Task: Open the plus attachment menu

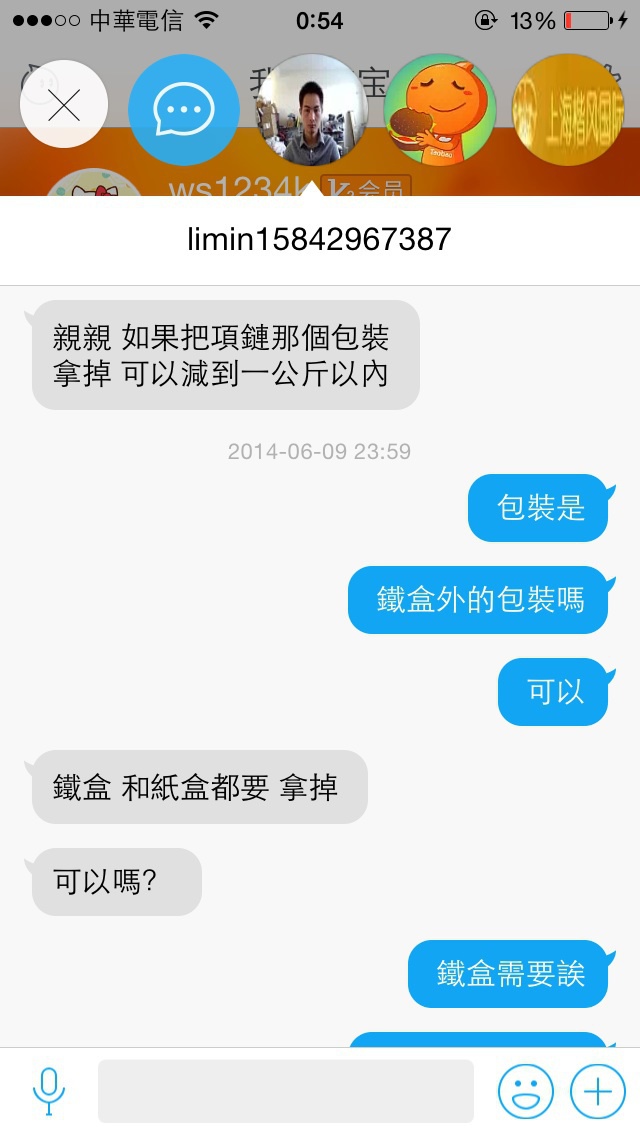Action: [597, 1091]
